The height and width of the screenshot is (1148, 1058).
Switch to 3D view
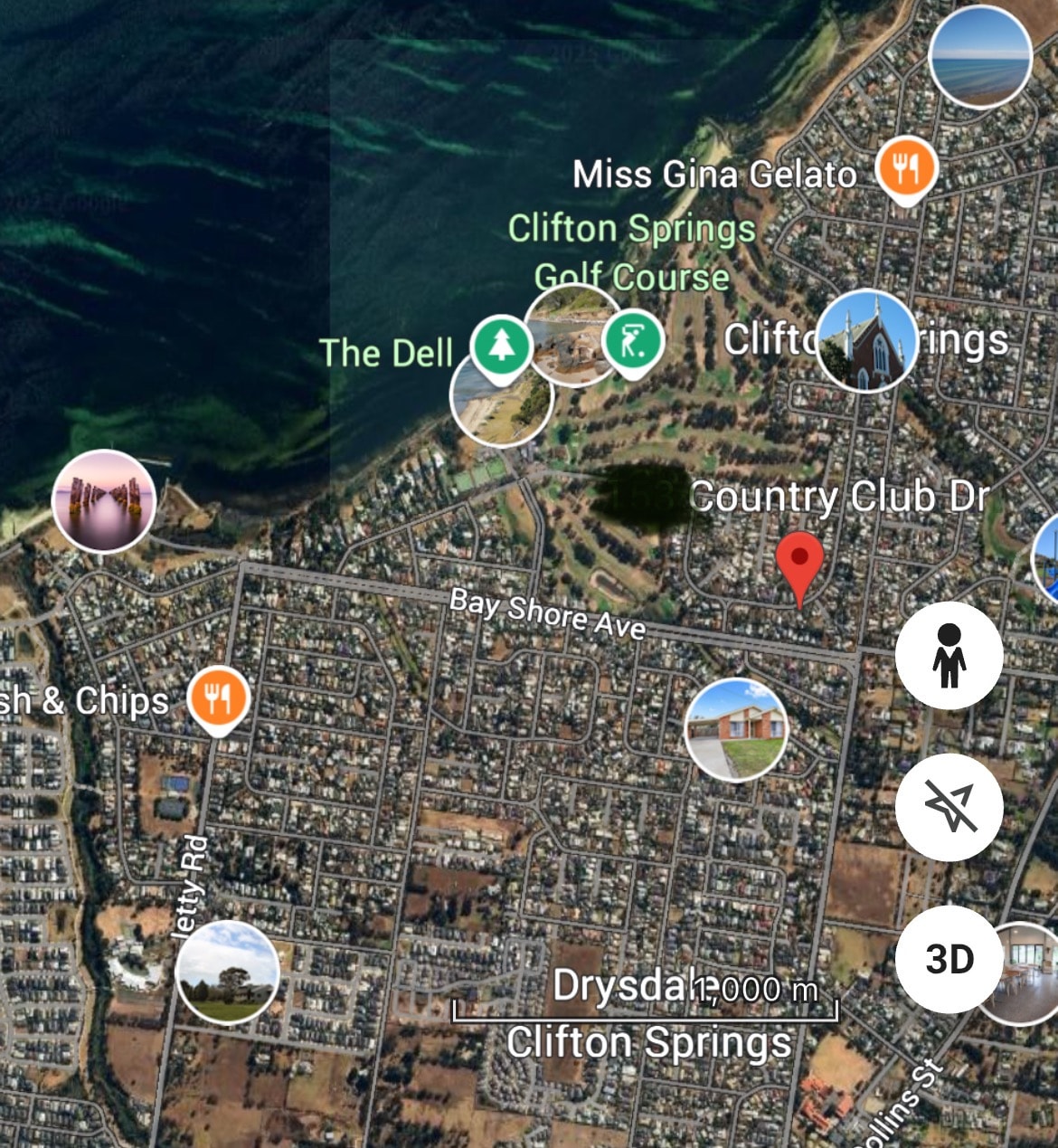(x=949, y=959)
